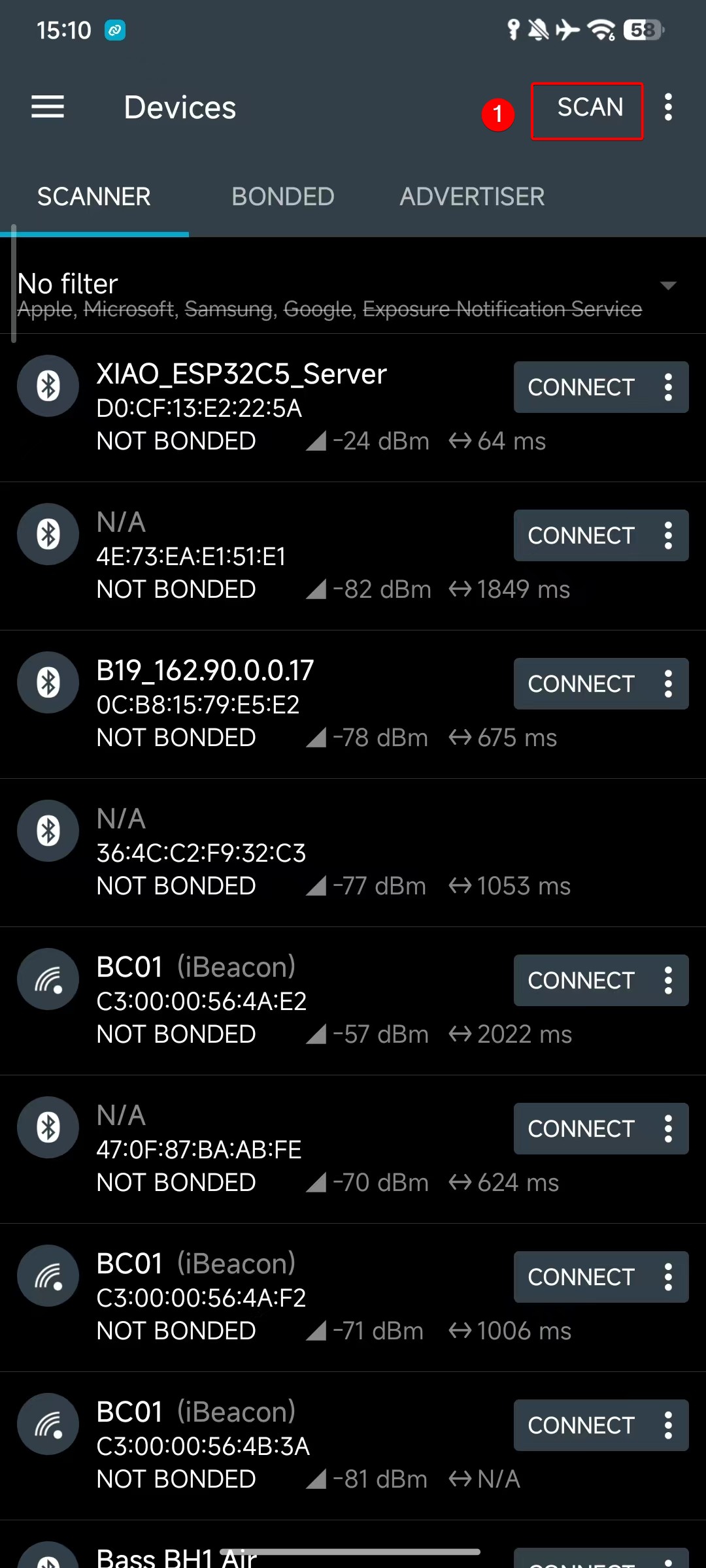The height and width of the screenshot is (1568, 706).
Task: Open the navigation drawer menu
Action: pyautogui.click(x=48, y=107)
